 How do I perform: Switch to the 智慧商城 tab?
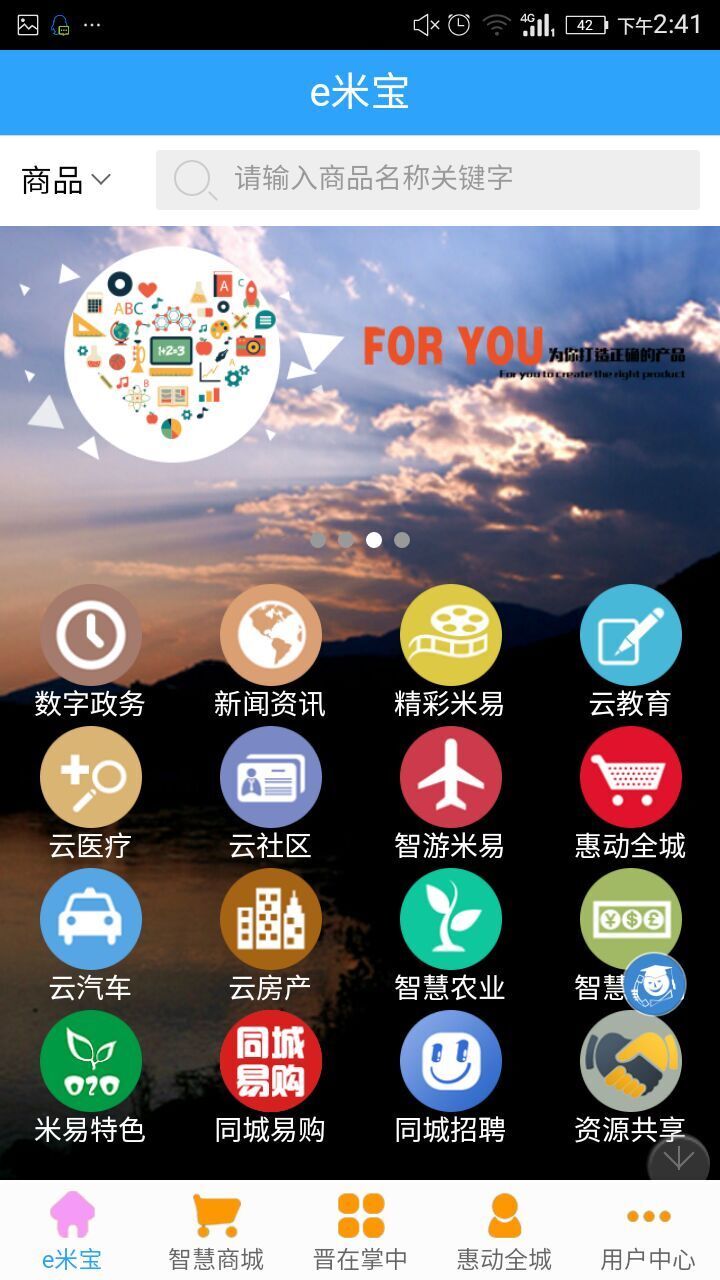click(x=216, y=1232)
